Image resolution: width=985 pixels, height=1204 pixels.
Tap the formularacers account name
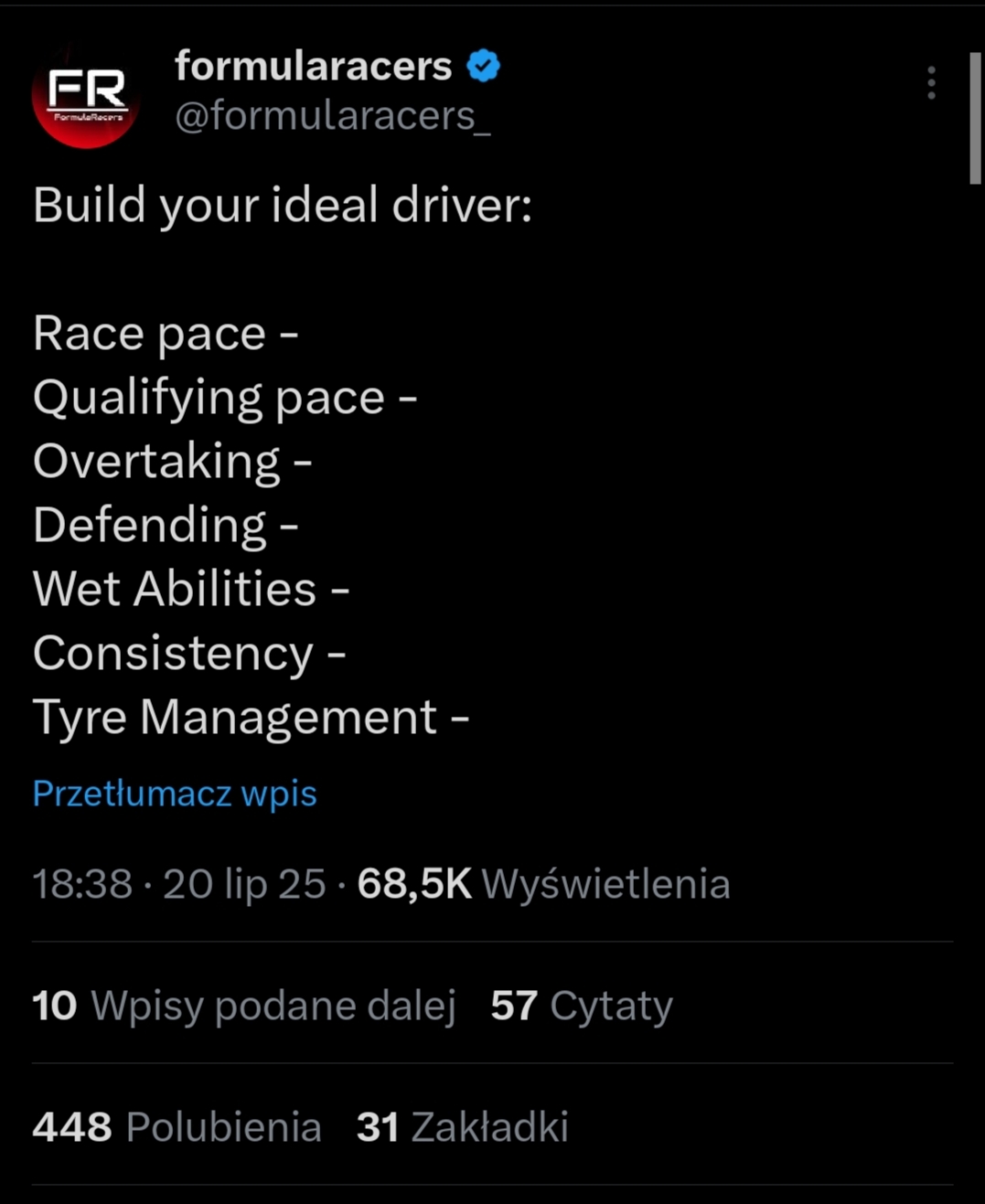pyautogui.click(x=314, y=66)
